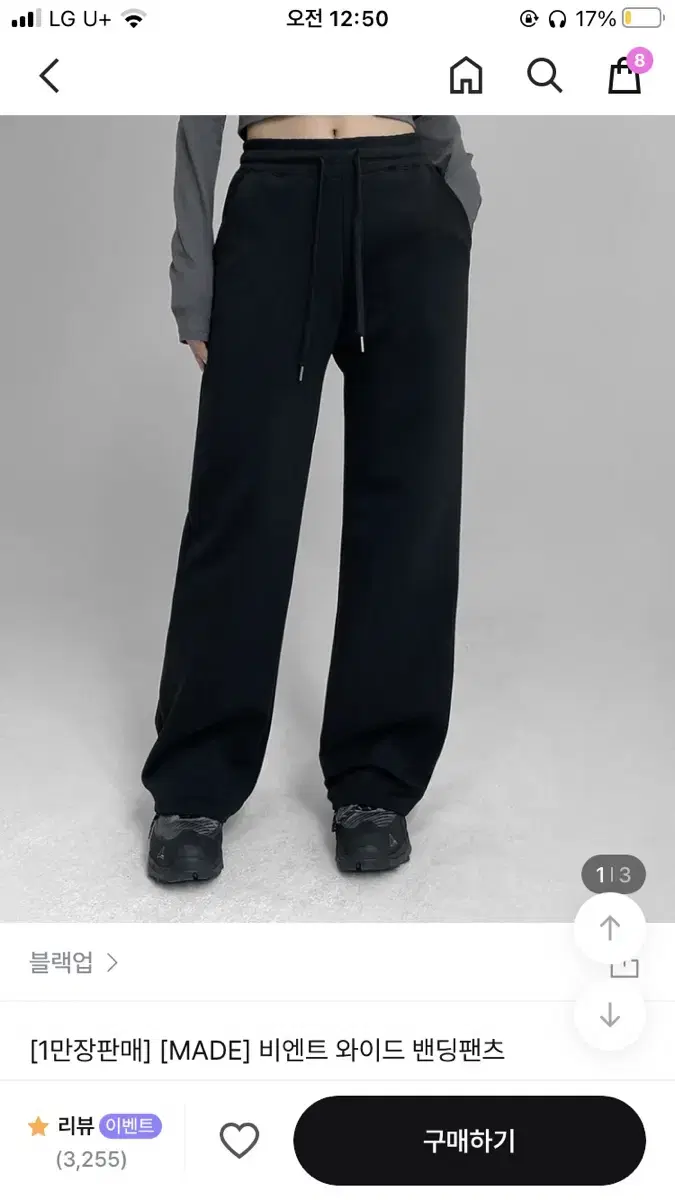This screenshot has height=1200, width=675.
Task: Go back to the previous page
Action: (49, 76)
